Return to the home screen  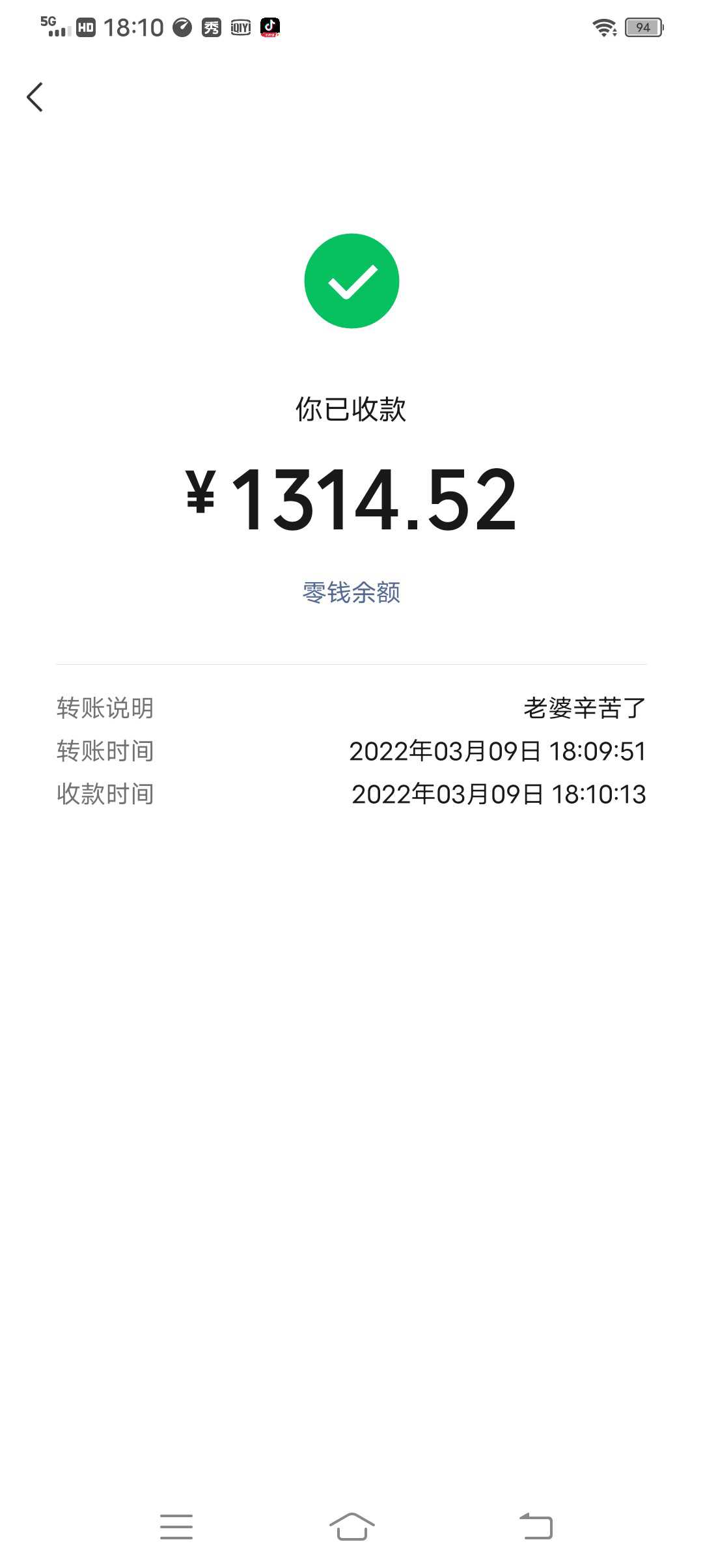click(352, 1526)
